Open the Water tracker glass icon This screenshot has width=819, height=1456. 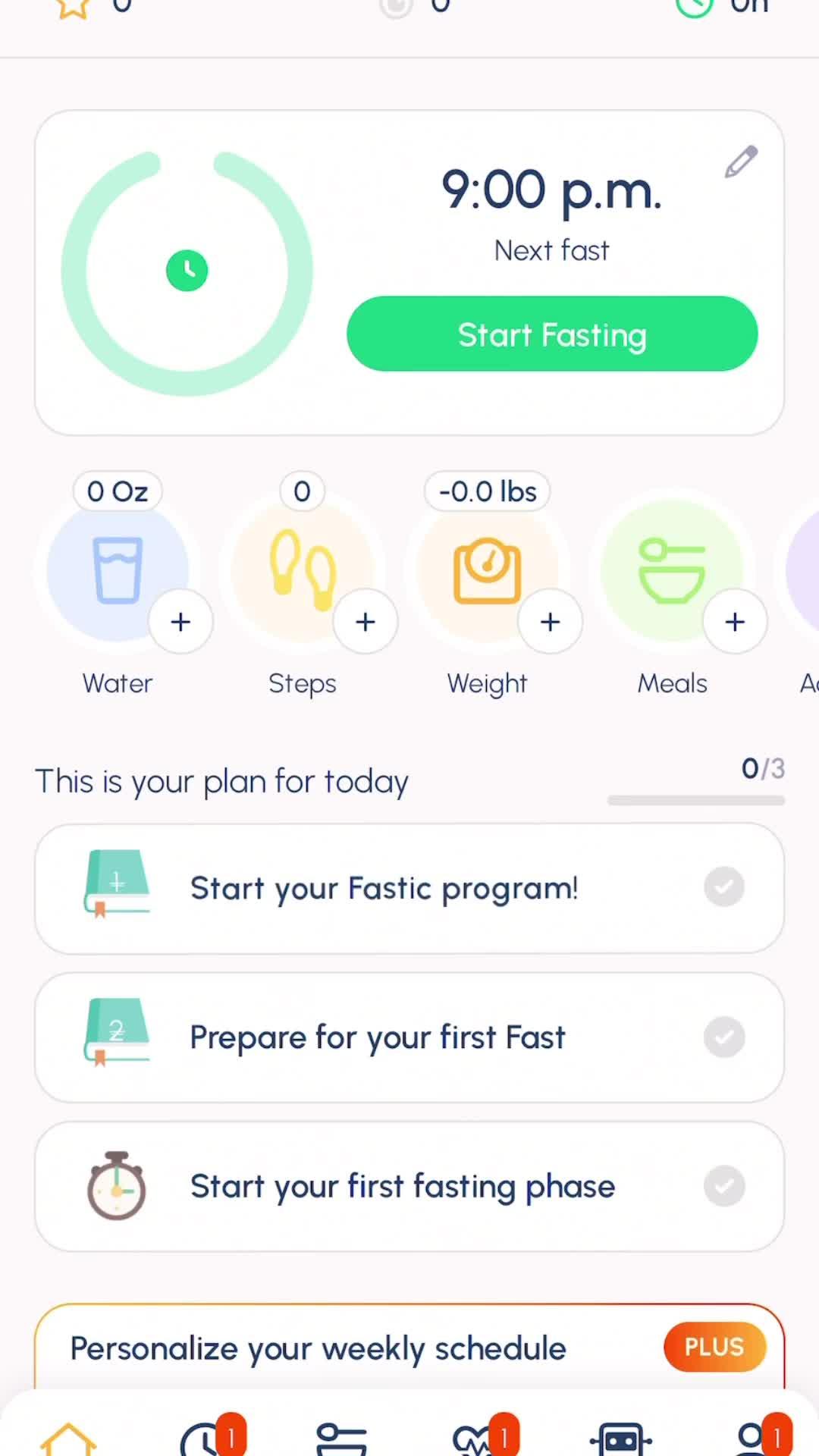[118, 570]
